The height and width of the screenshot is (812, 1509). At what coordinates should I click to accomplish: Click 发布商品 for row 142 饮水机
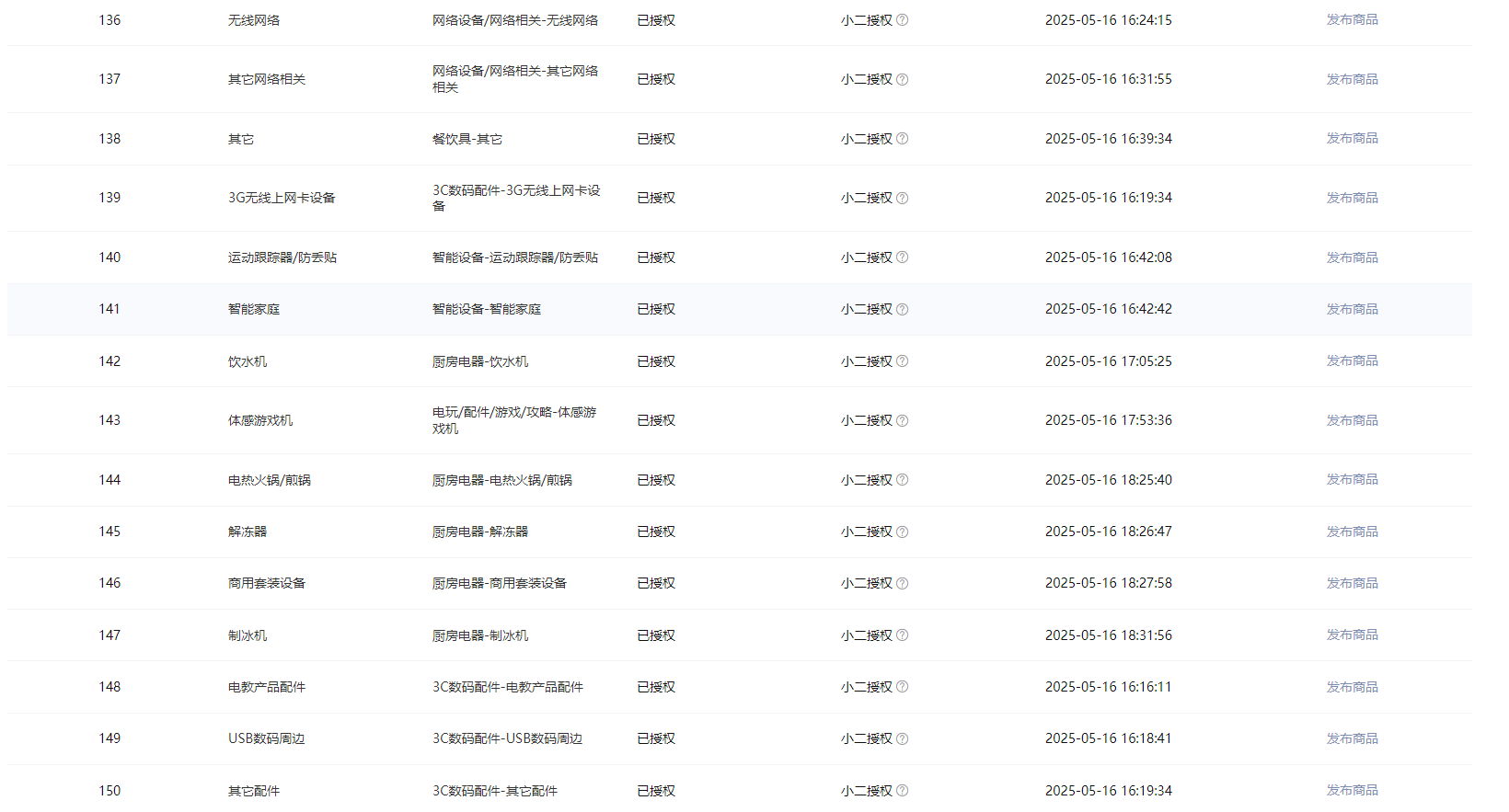1352,360
